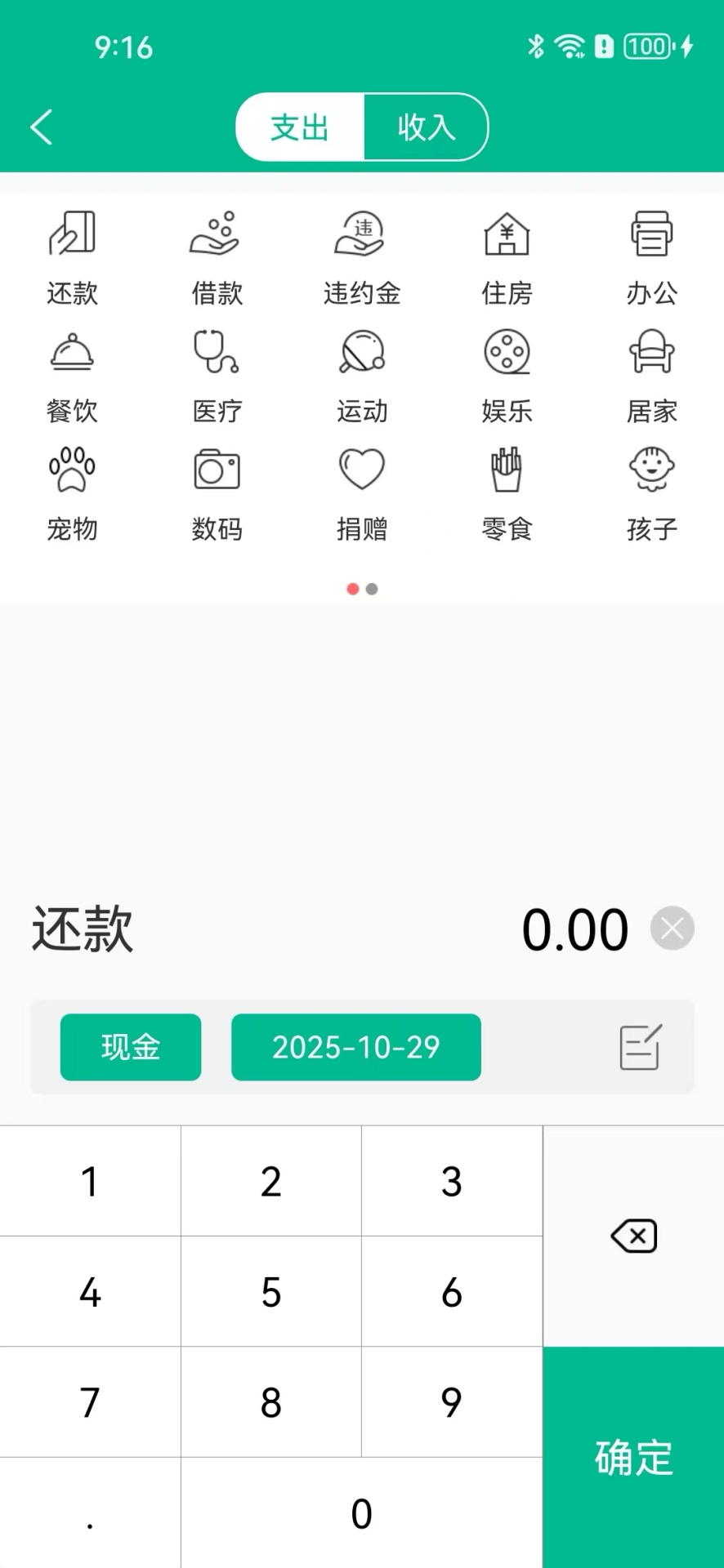This screenshot has height=1568, width=724.
Task: Select the 宠物 (pets) category icon
Action: [x=72, y=490]
